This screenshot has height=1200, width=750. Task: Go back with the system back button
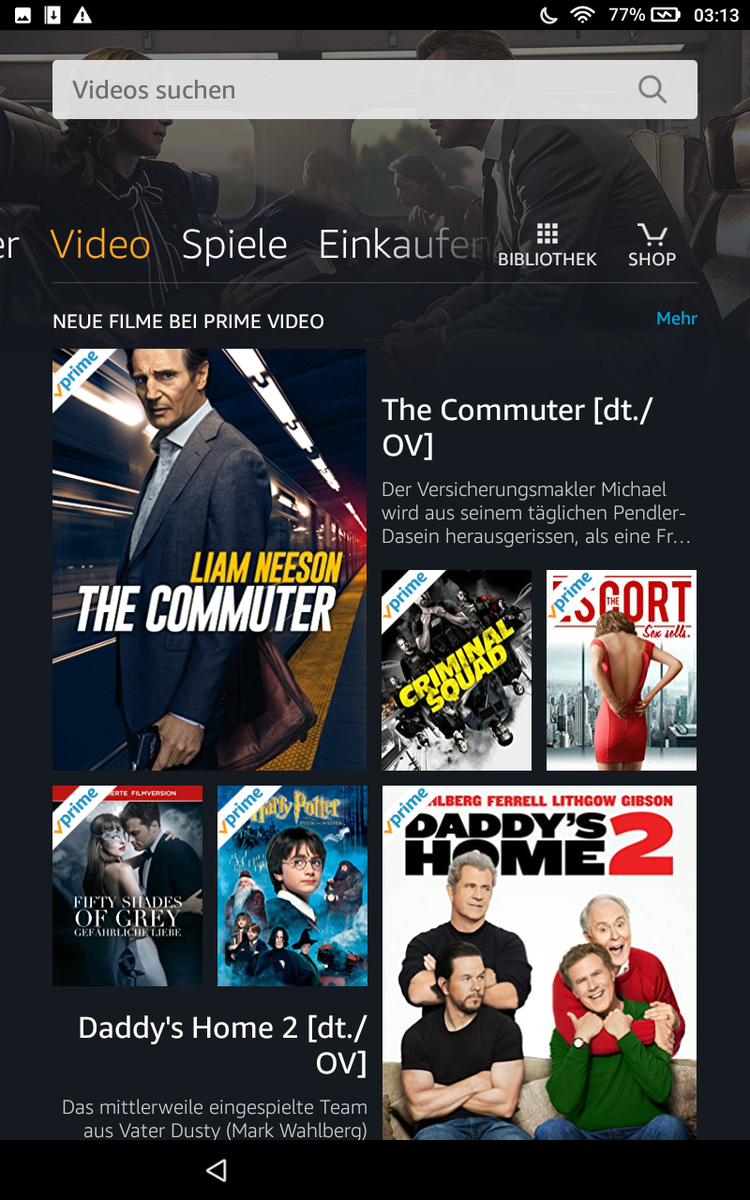pyautogui.click(x=216, y=1170)
